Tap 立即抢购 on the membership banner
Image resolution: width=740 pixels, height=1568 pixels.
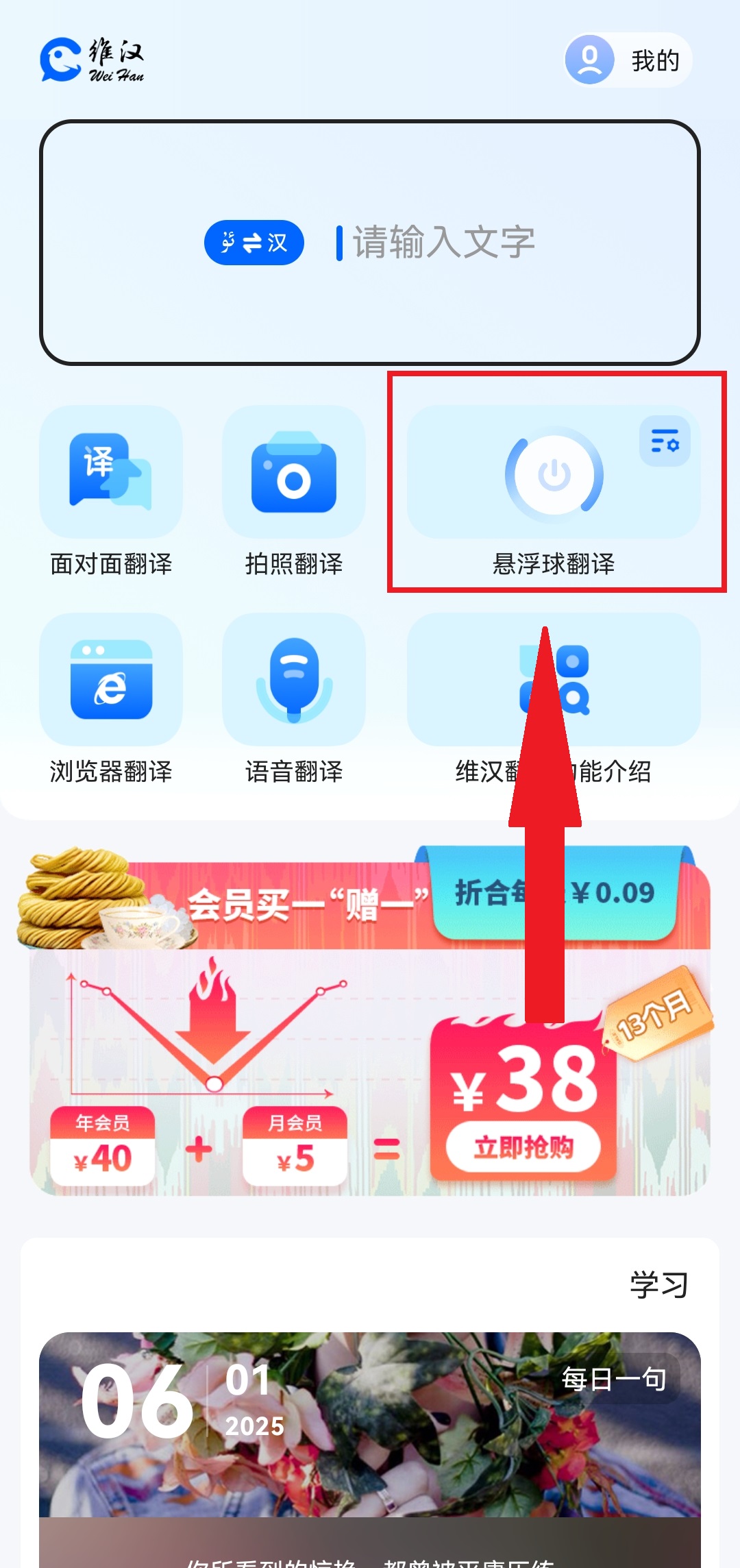523,1147
